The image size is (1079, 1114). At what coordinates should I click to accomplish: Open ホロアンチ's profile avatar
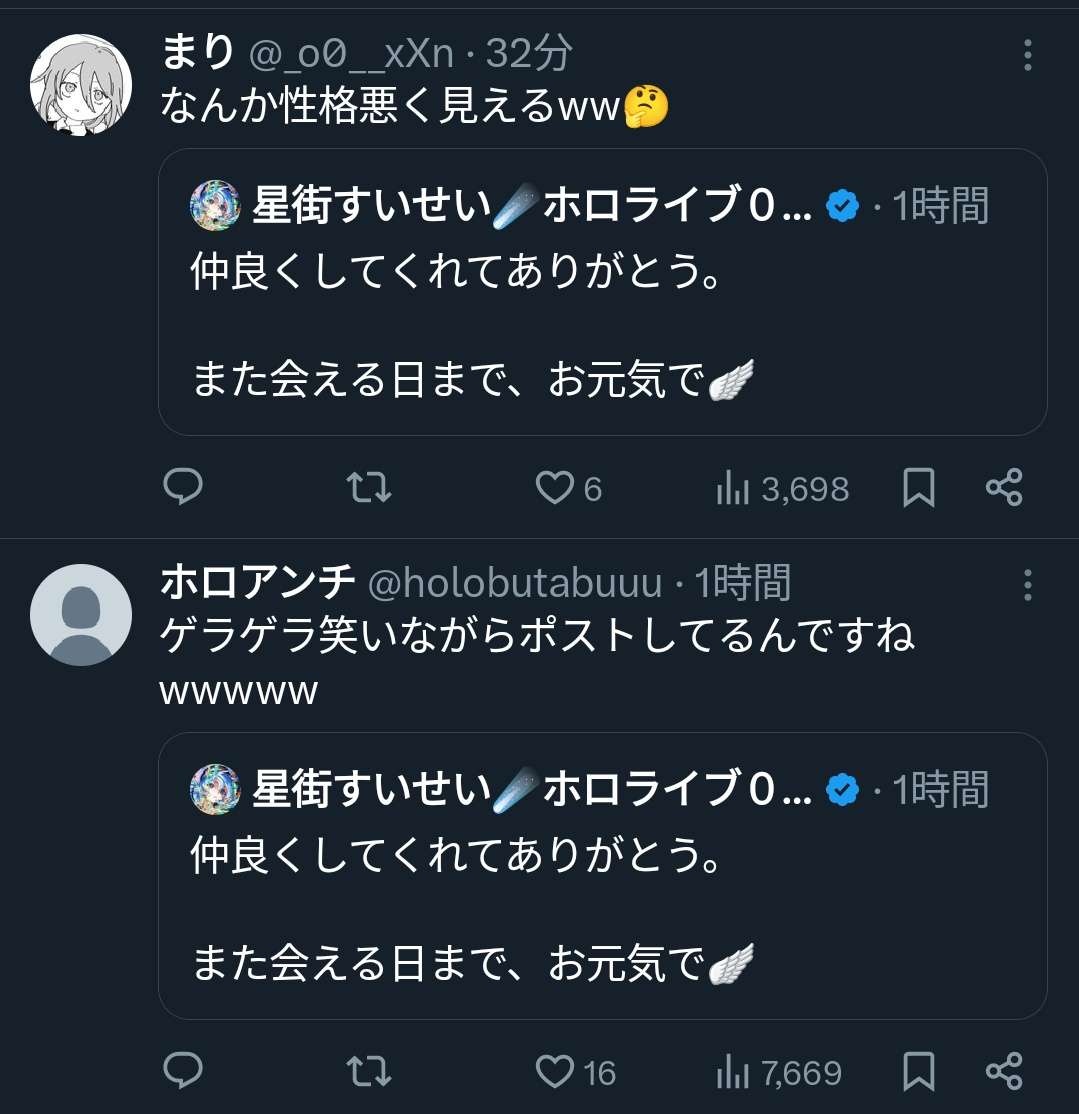(x=81, y=615)
